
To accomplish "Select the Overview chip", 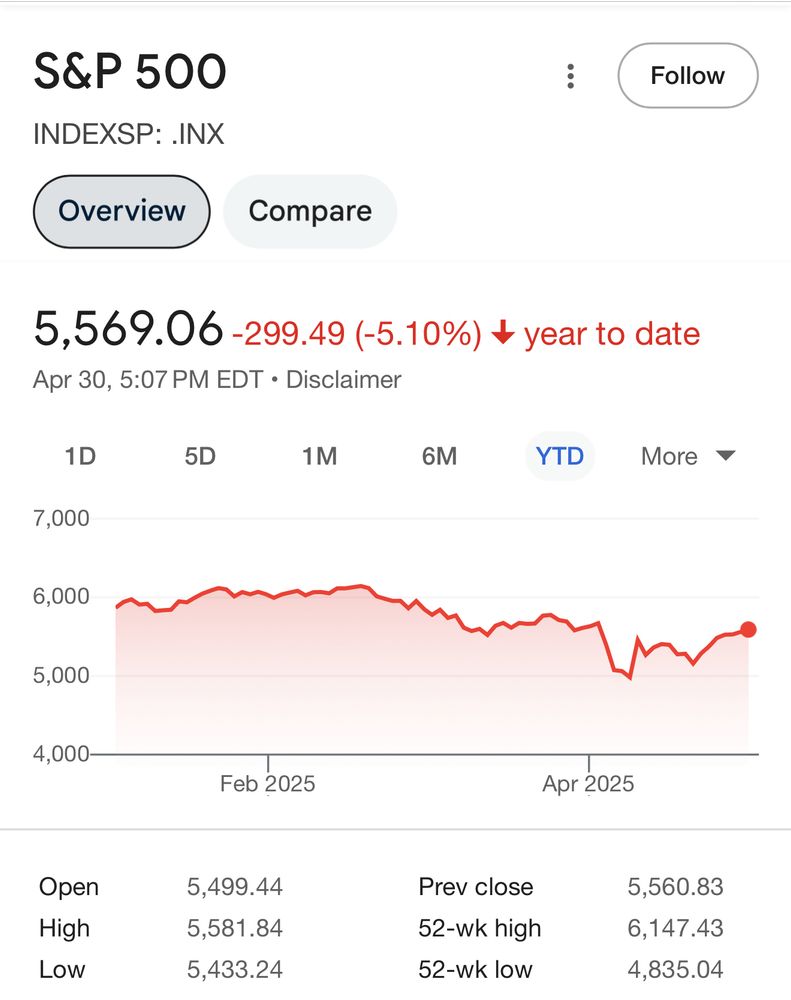I will pos(122,211).
